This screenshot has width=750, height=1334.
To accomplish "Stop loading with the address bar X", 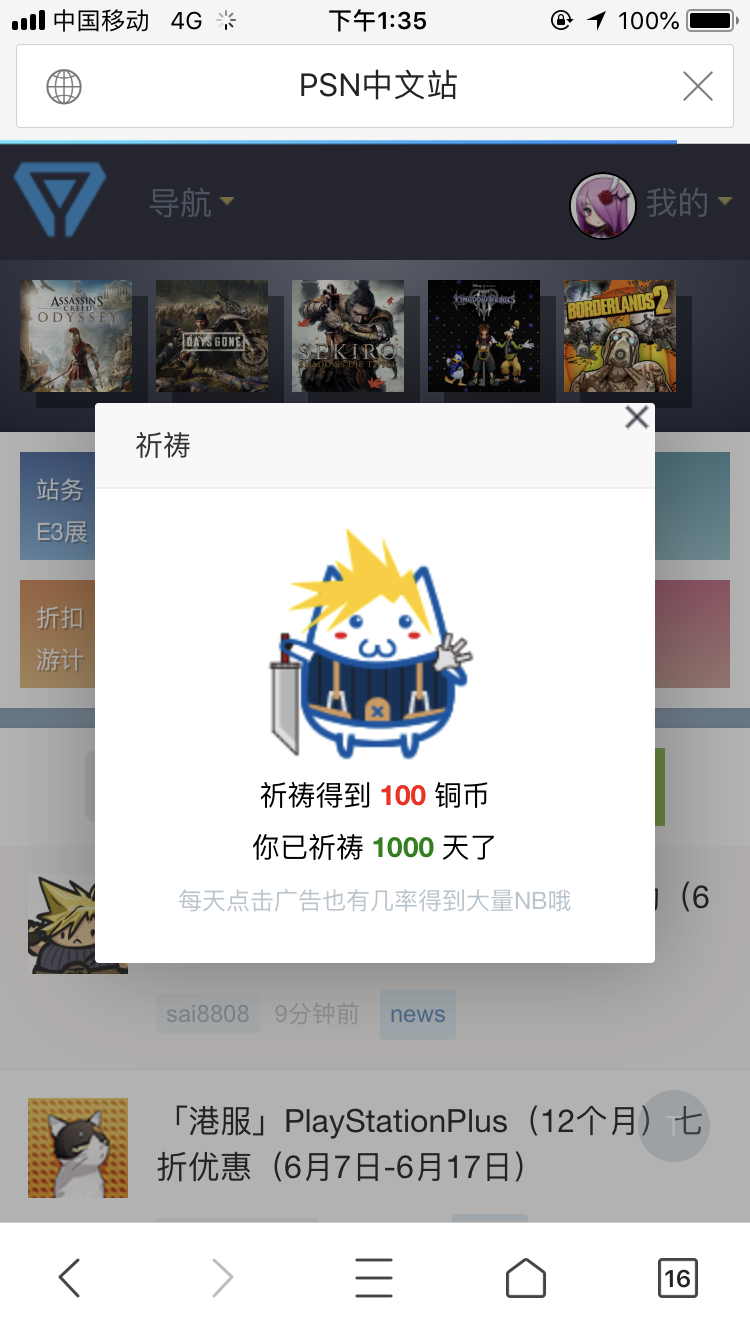I will [x=698, y=87].
